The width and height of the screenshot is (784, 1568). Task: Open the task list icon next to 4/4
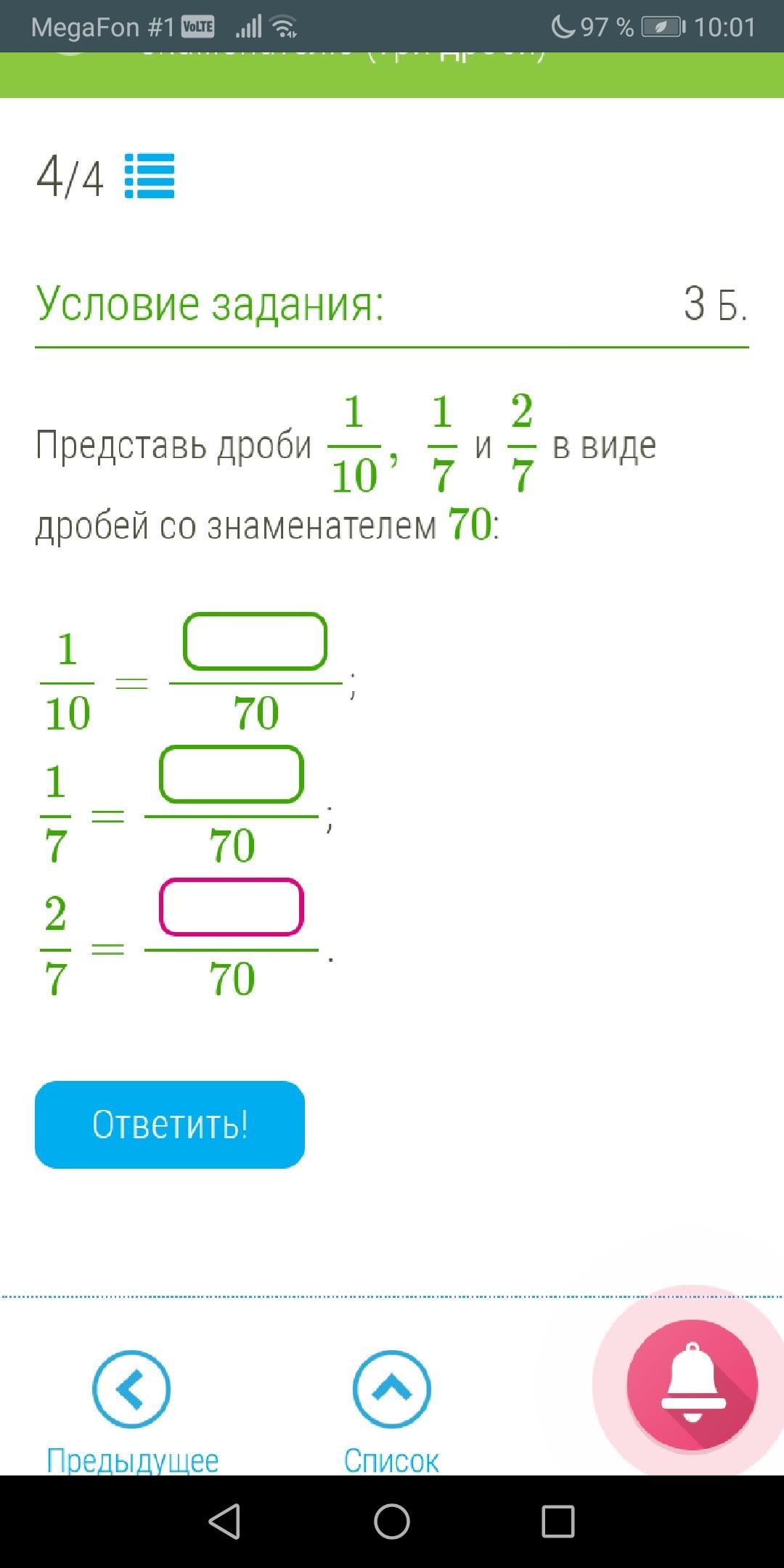pos(150,176)
